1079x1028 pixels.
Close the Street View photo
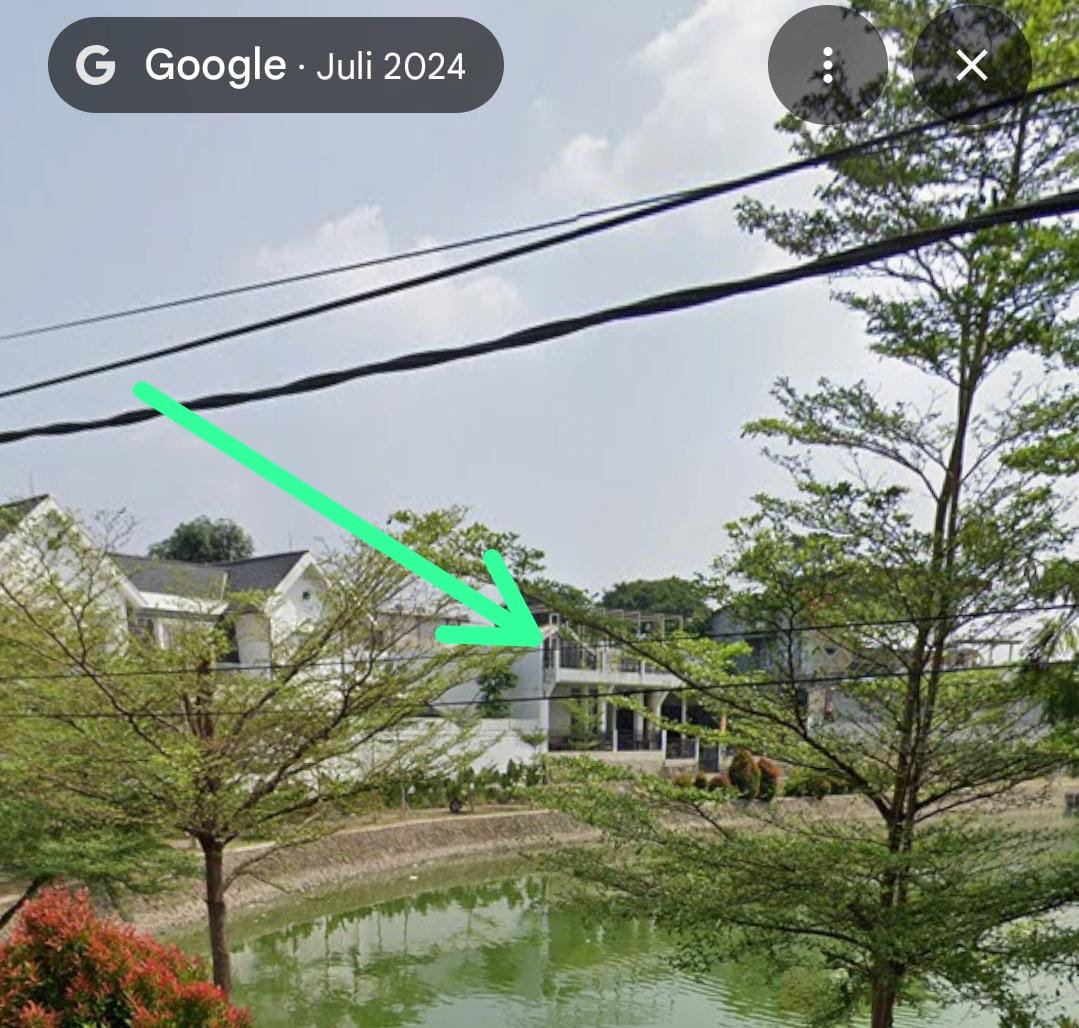click(971, 65)
